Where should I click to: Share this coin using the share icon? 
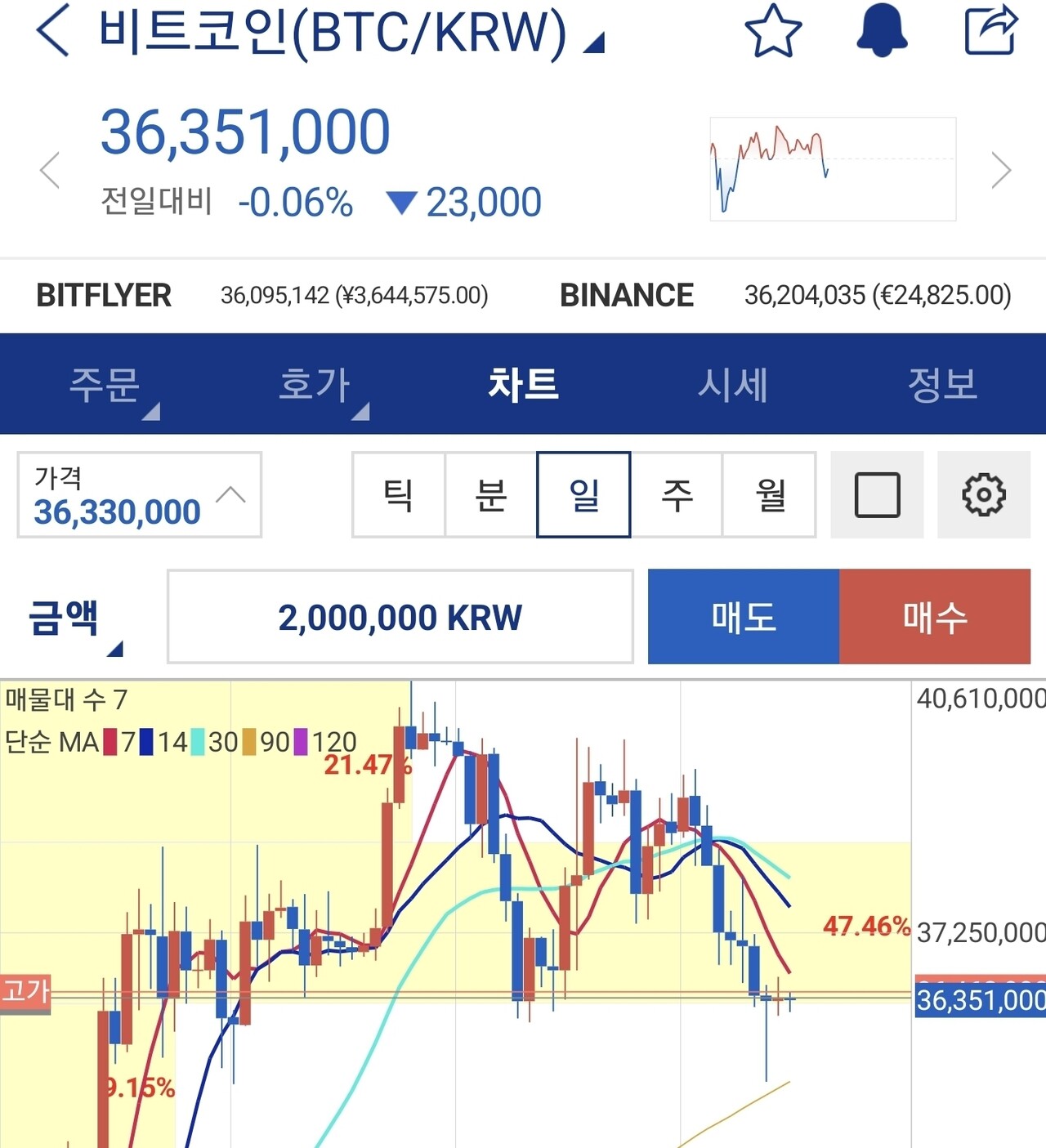click(x=991, y=31)
